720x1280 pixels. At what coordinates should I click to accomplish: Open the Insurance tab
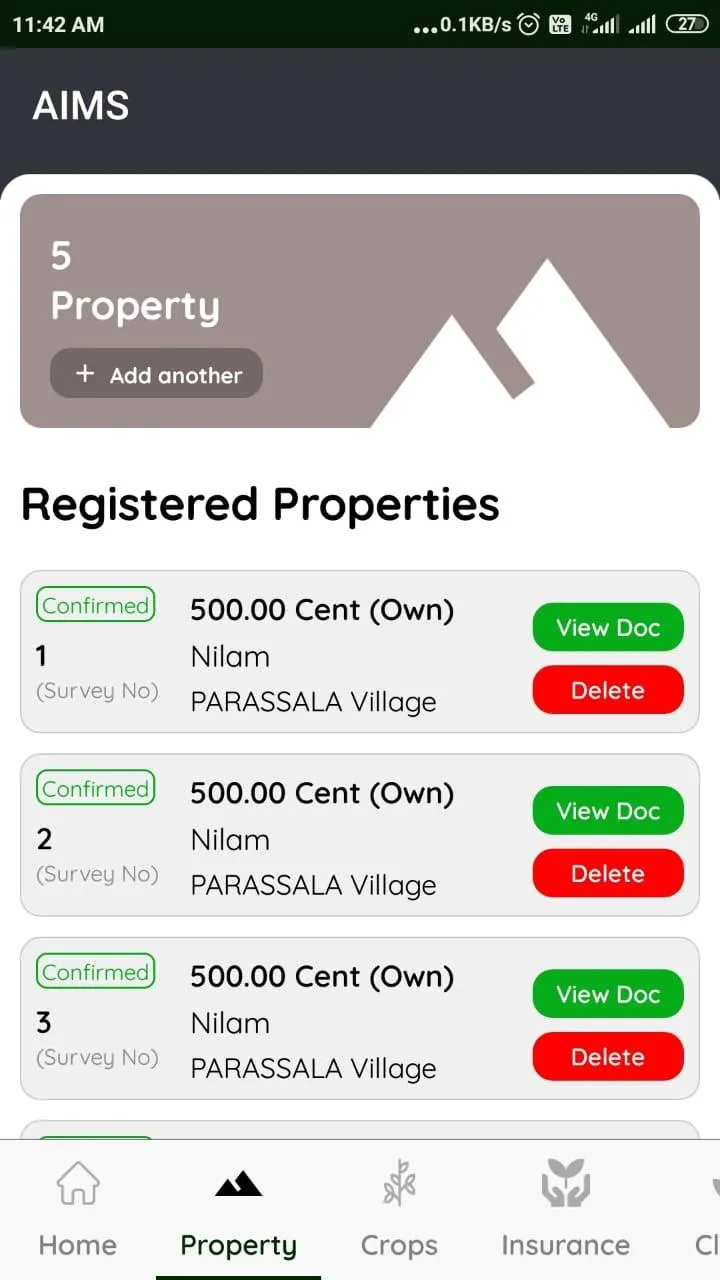(x=564, y=1245)
